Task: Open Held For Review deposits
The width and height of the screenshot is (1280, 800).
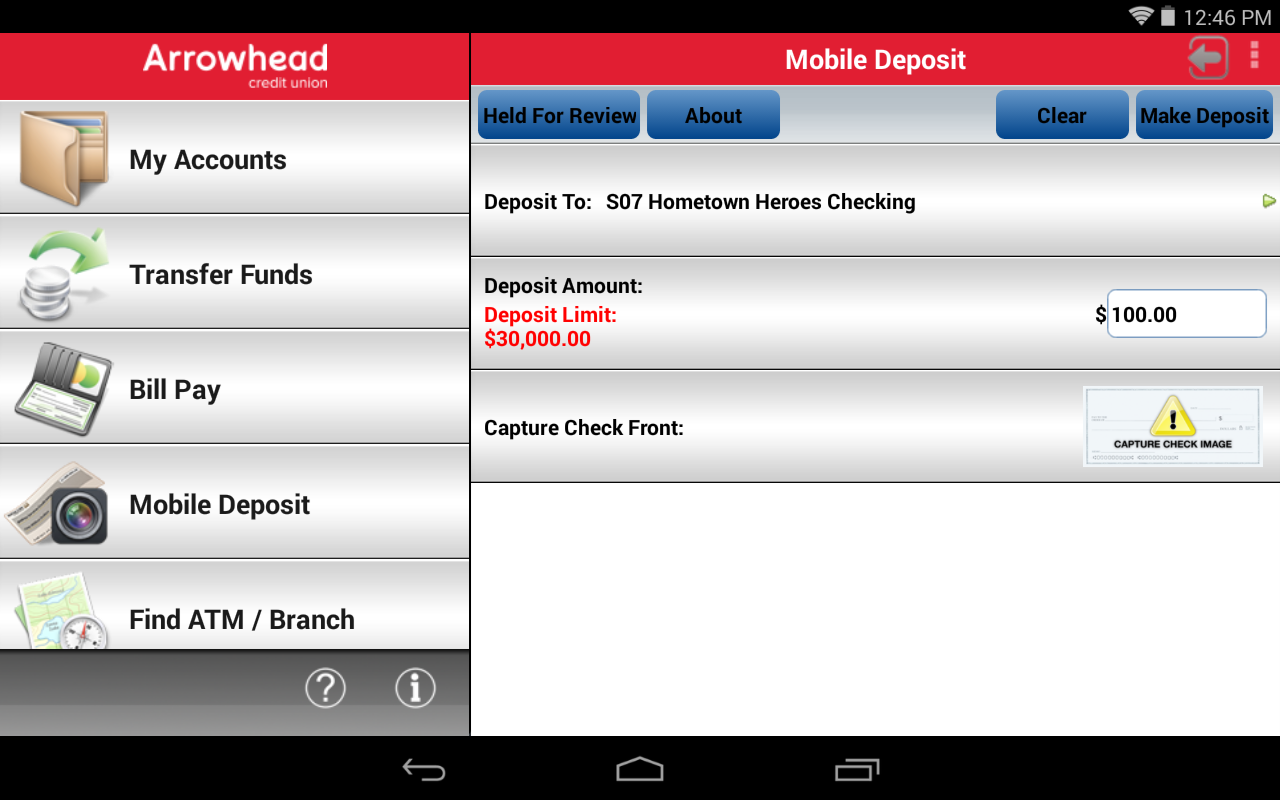Action: click(x=559, y=116)
